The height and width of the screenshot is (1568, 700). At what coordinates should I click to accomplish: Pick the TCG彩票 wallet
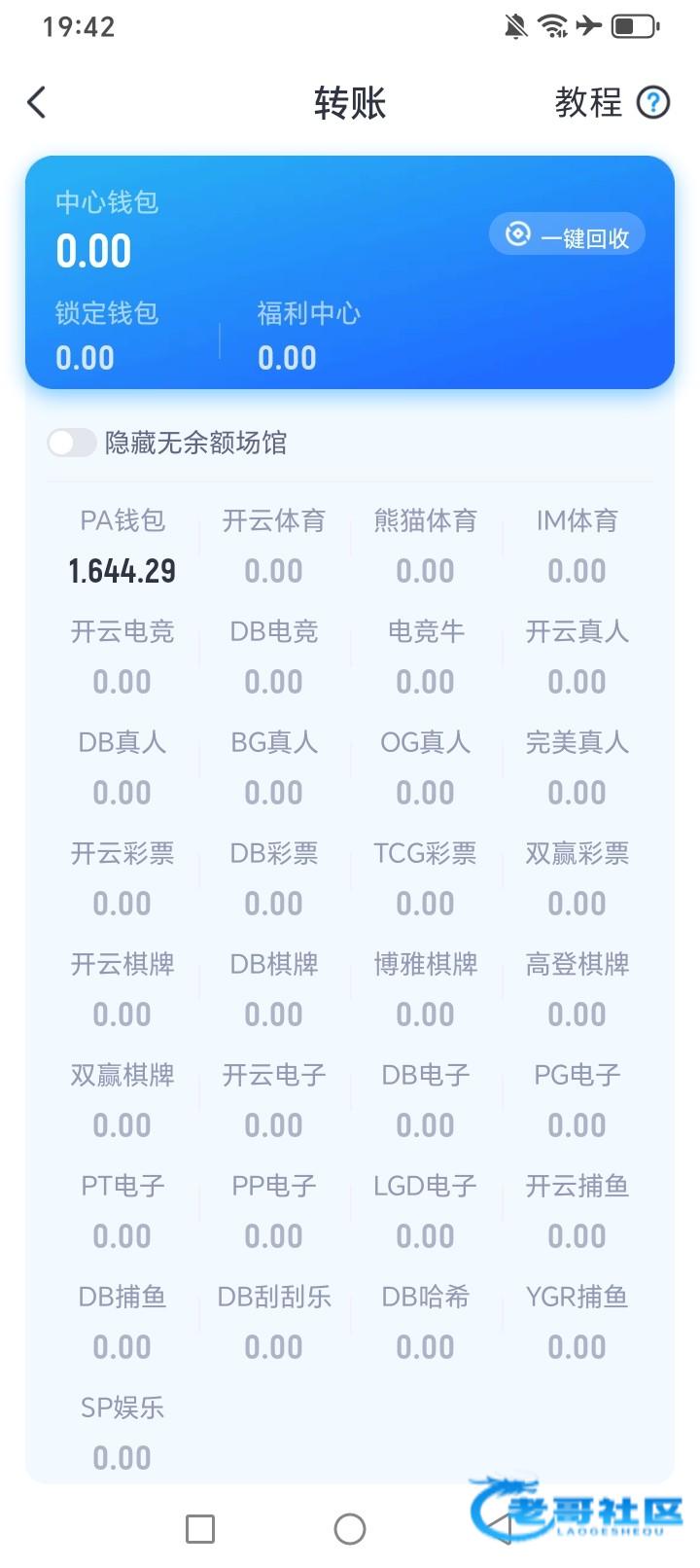point(426,878)
